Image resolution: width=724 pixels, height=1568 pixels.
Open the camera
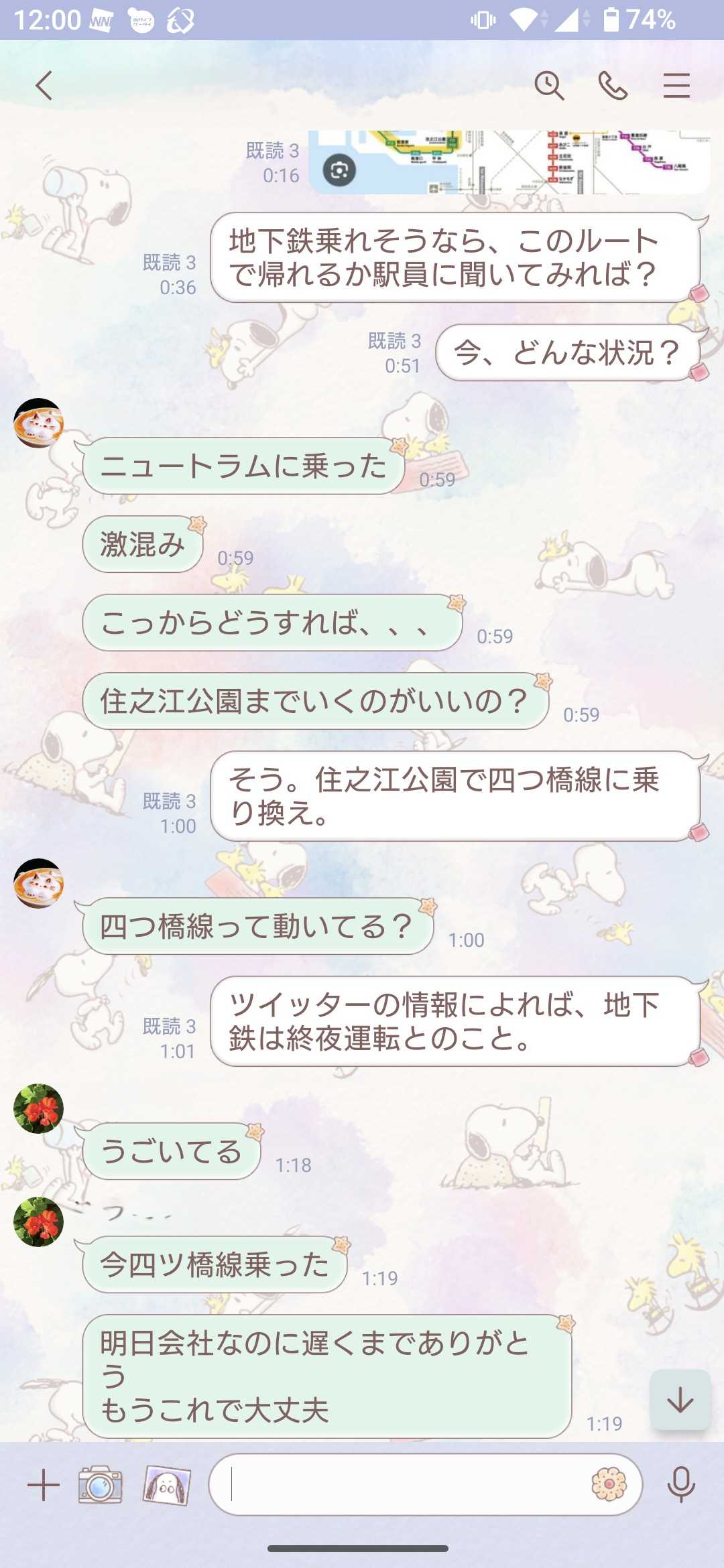101,1485
